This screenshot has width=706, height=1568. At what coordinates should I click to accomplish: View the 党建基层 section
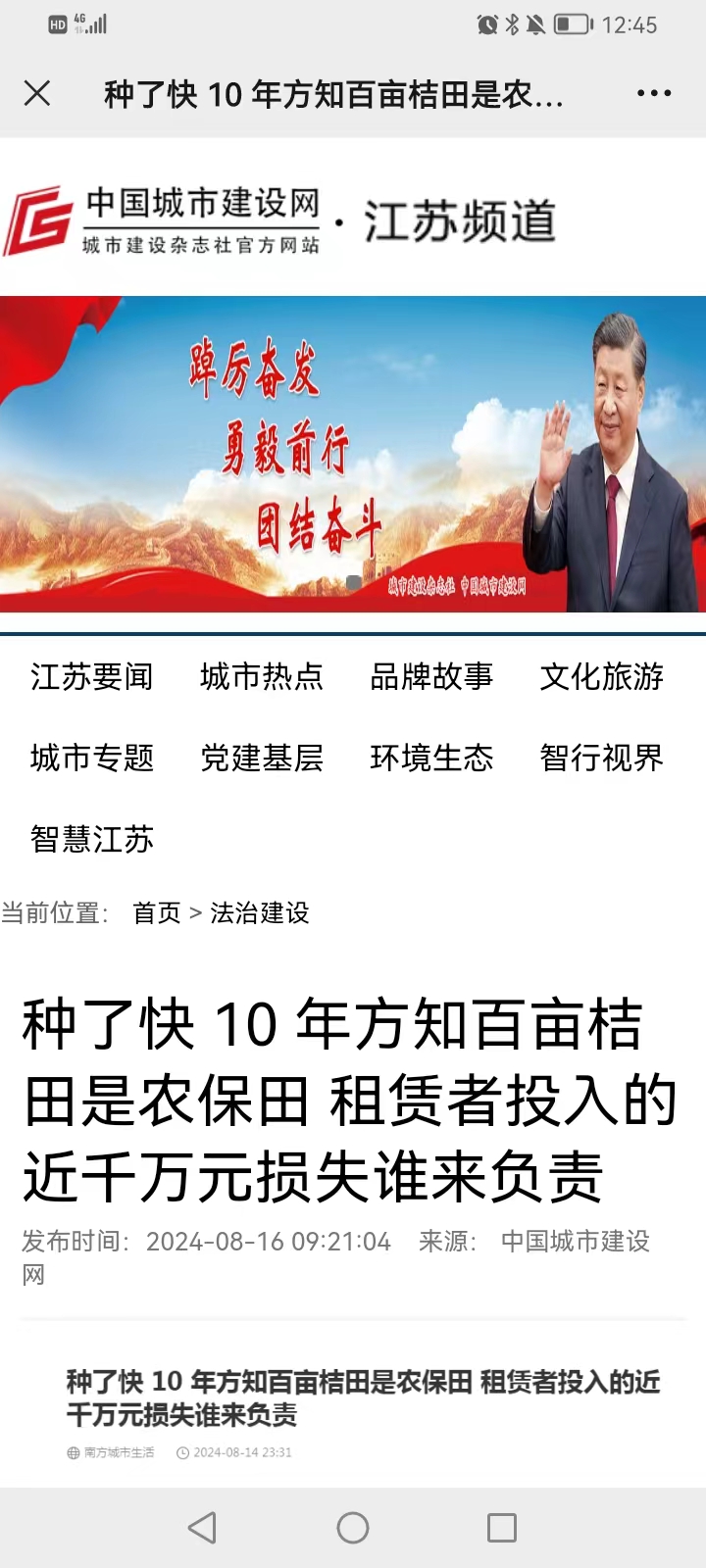[x=262, y=758]
